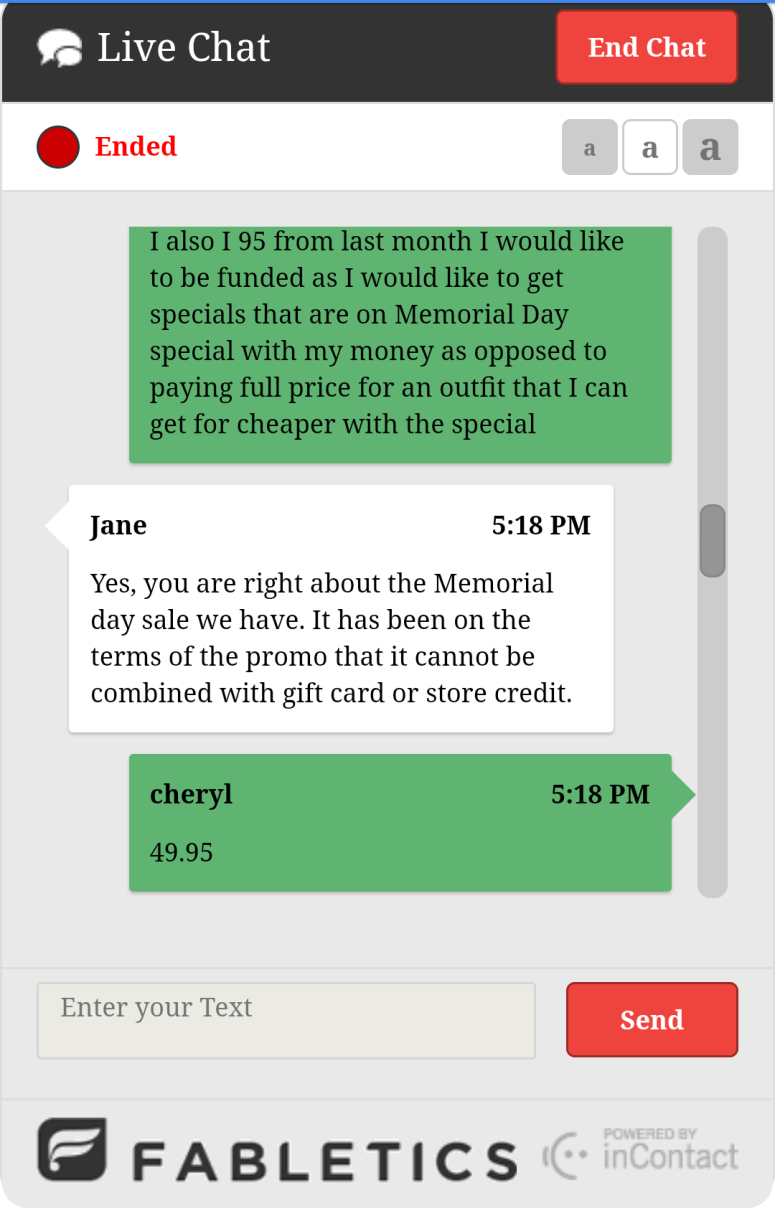775x1208 pixels.
Task: Send the chat message
Action: pos(651,1020)
